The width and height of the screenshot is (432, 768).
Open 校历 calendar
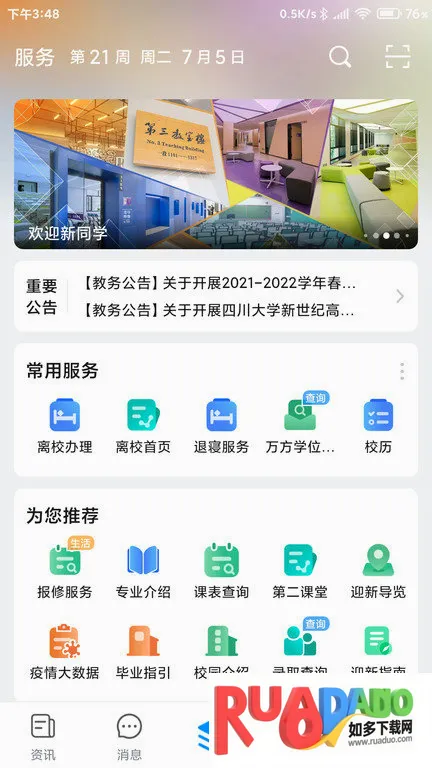(378, 426)
